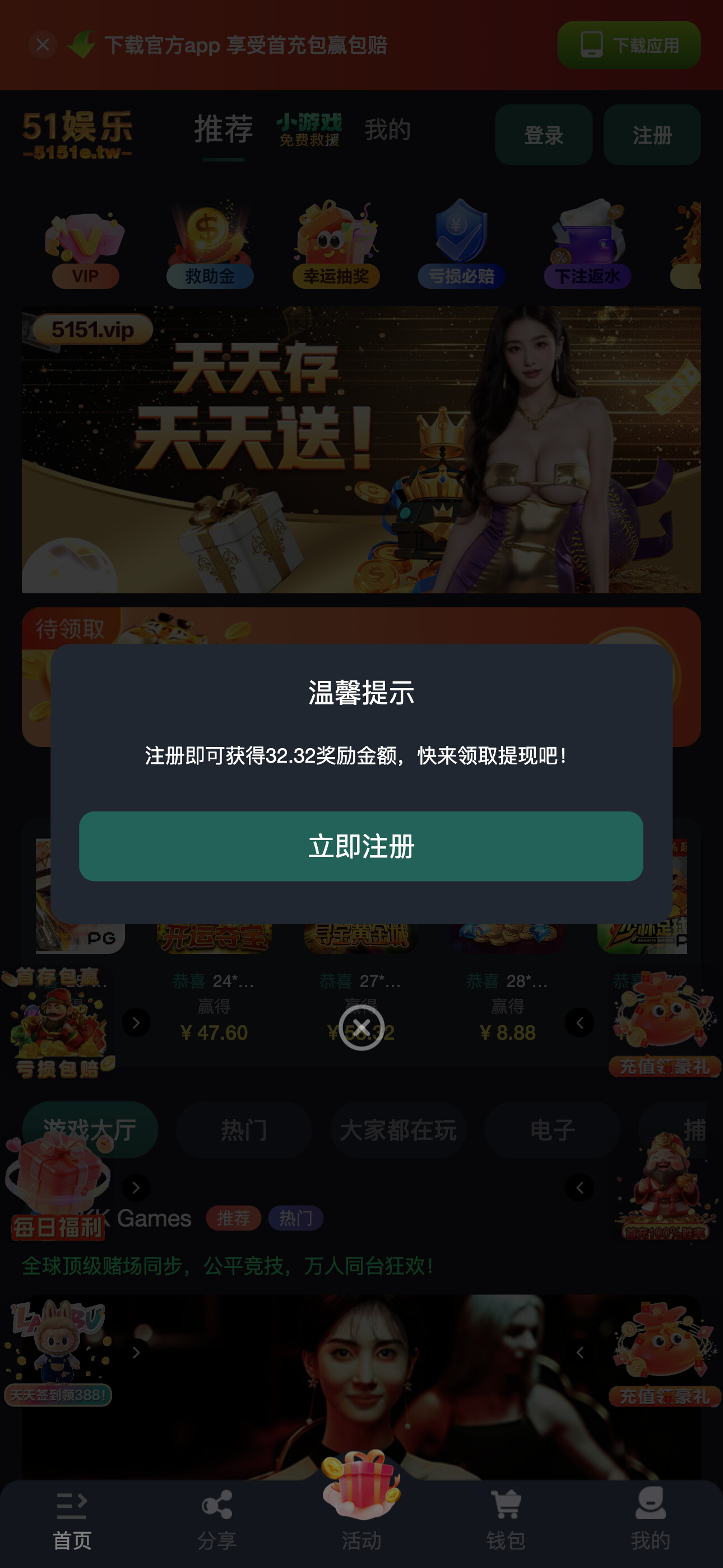Open the 天天存天天送 promo banner
Screen dimensions: 723x1568
tap(361, 449)
